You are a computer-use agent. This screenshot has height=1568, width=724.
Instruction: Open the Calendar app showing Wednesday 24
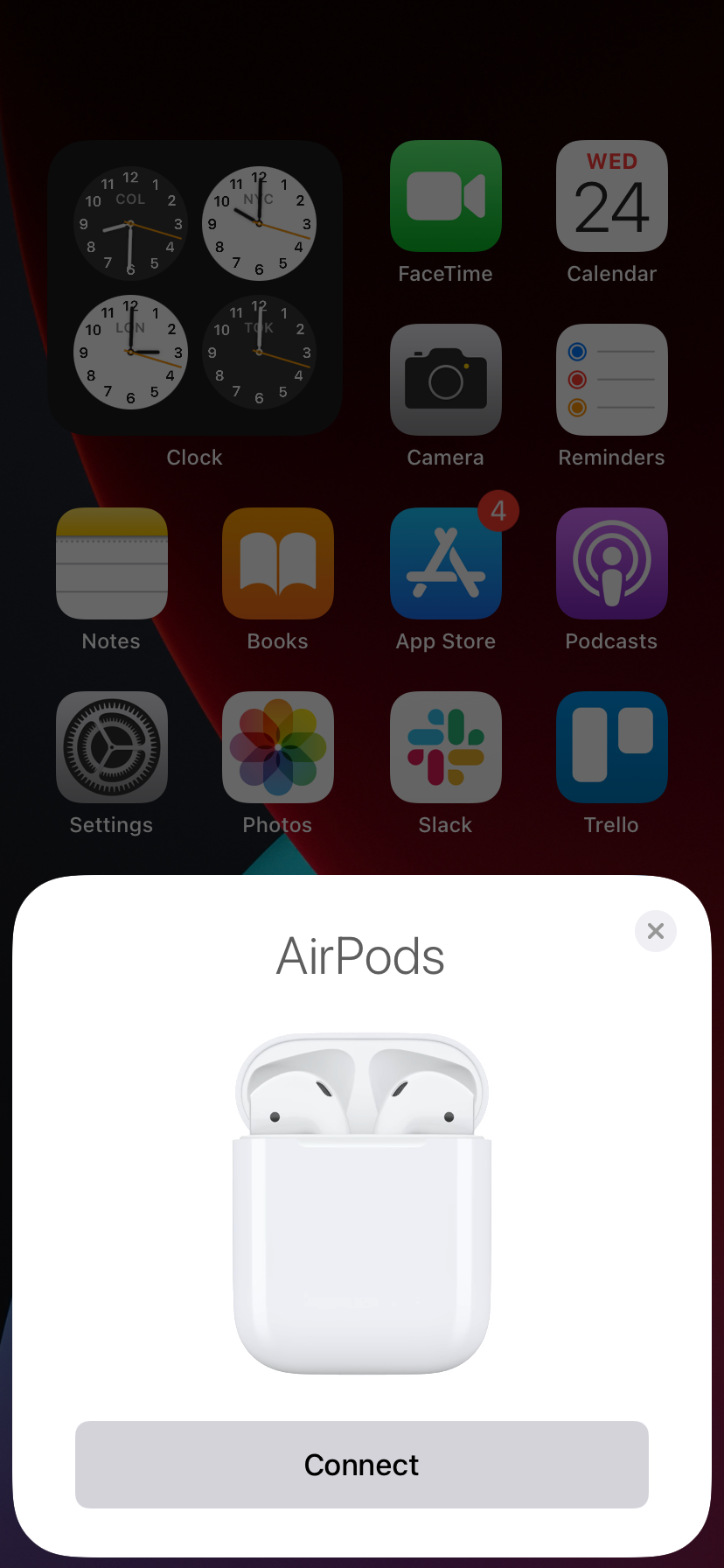coord(612,196)
